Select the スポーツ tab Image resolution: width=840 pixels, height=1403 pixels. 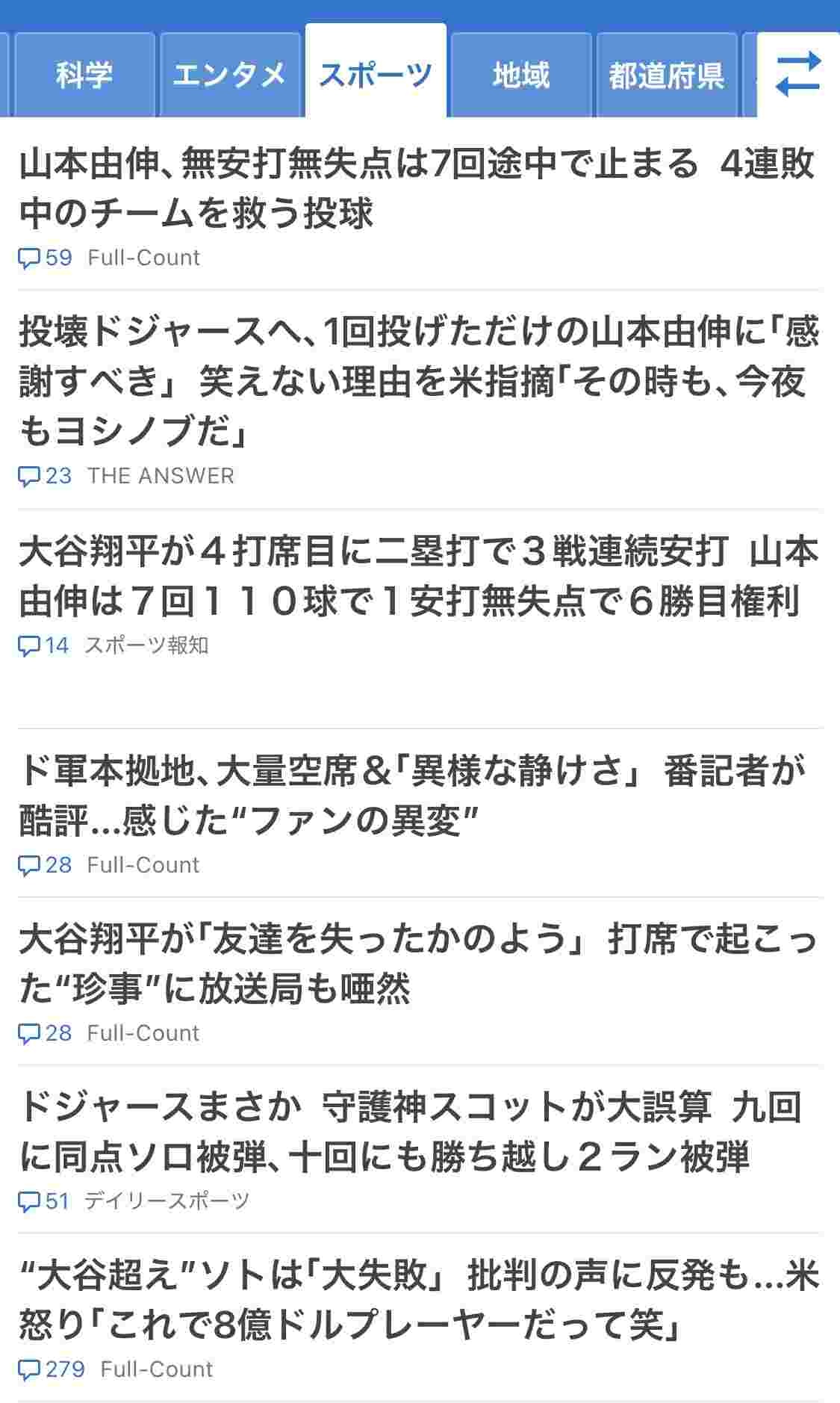376,75
